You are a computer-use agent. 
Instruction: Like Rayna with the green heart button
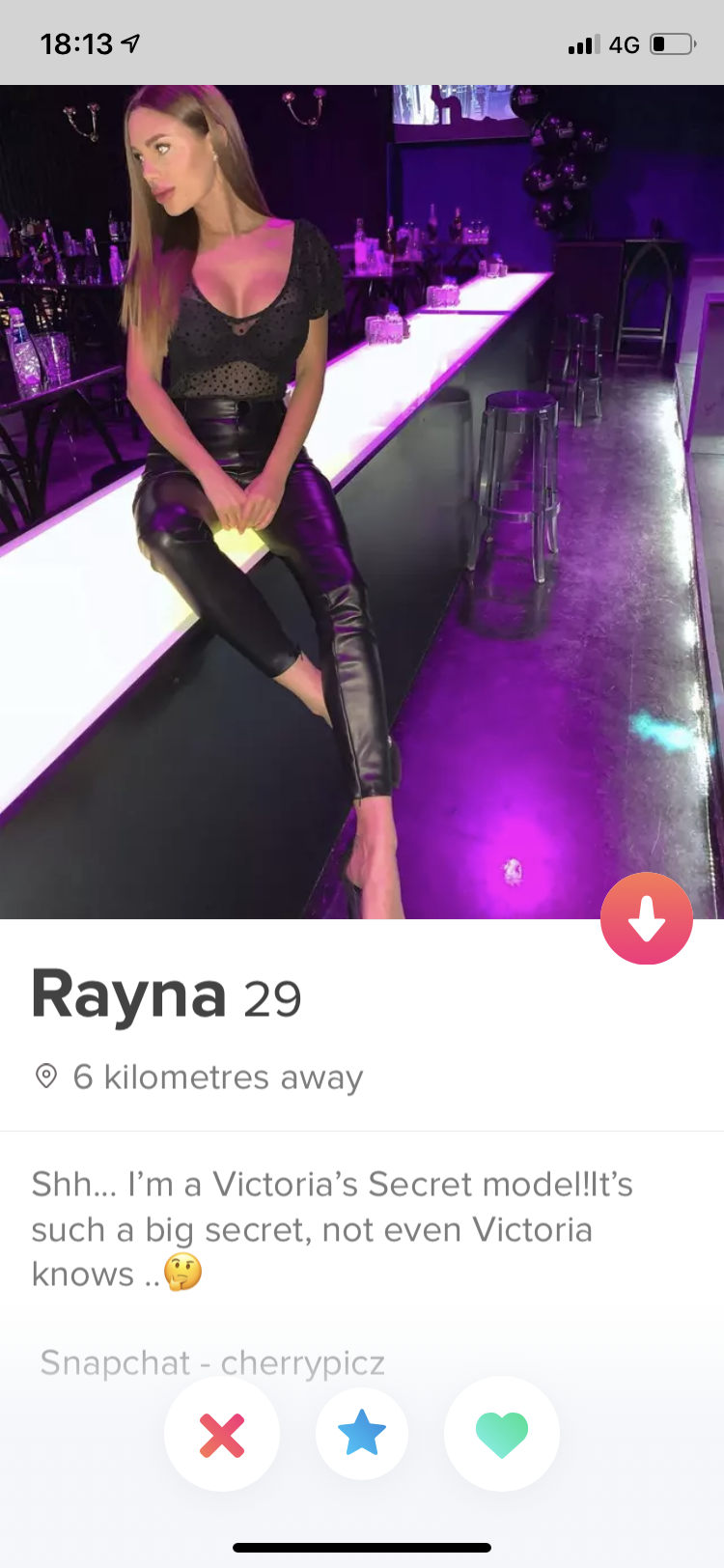(502, 1434)
